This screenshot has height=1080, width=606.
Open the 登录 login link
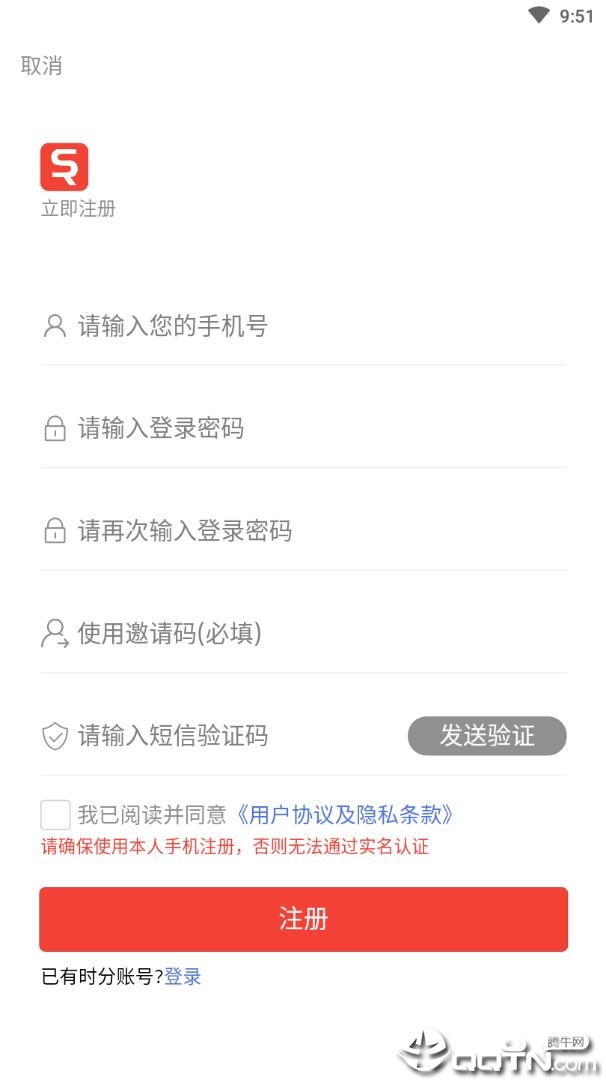[182, 977]
